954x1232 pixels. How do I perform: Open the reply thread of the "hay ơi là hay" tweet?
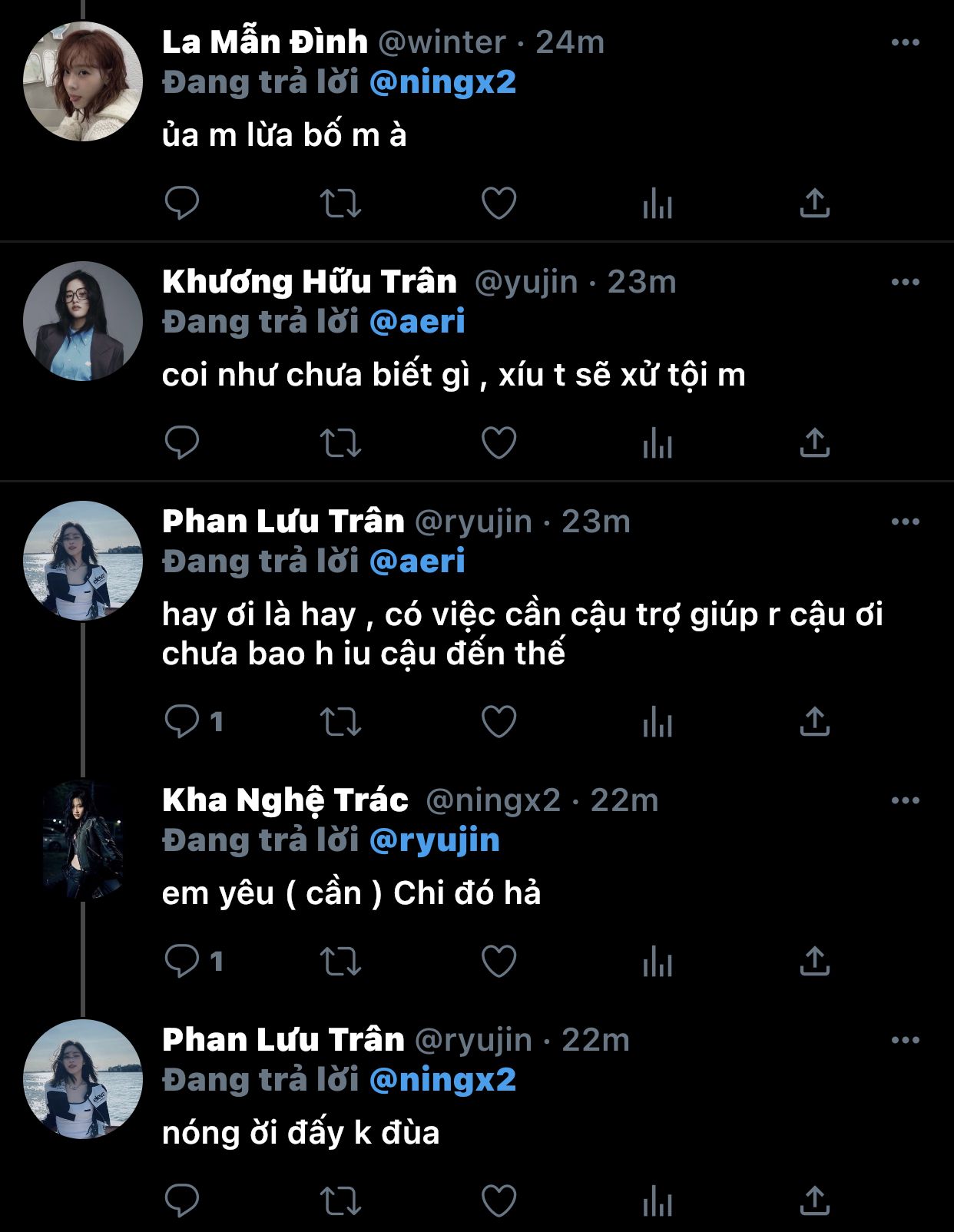point(194,721)
